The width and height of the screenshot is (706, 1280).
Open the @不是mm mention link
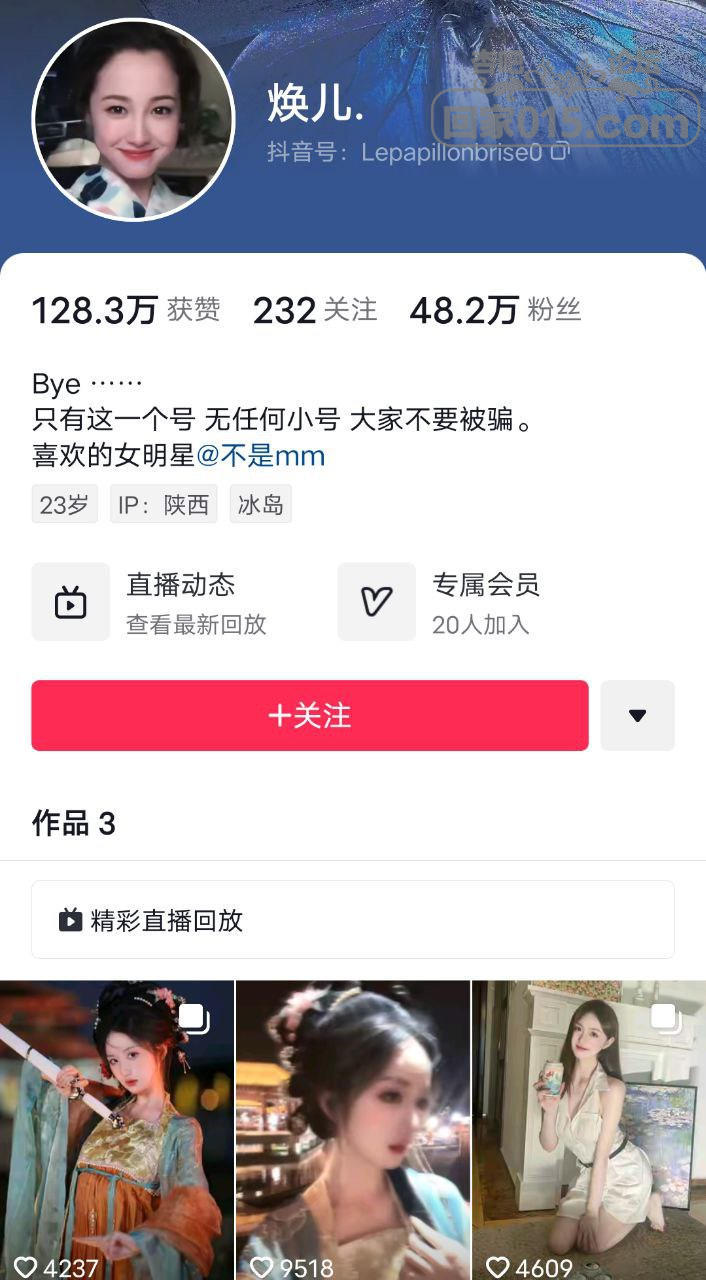(261, 456)
